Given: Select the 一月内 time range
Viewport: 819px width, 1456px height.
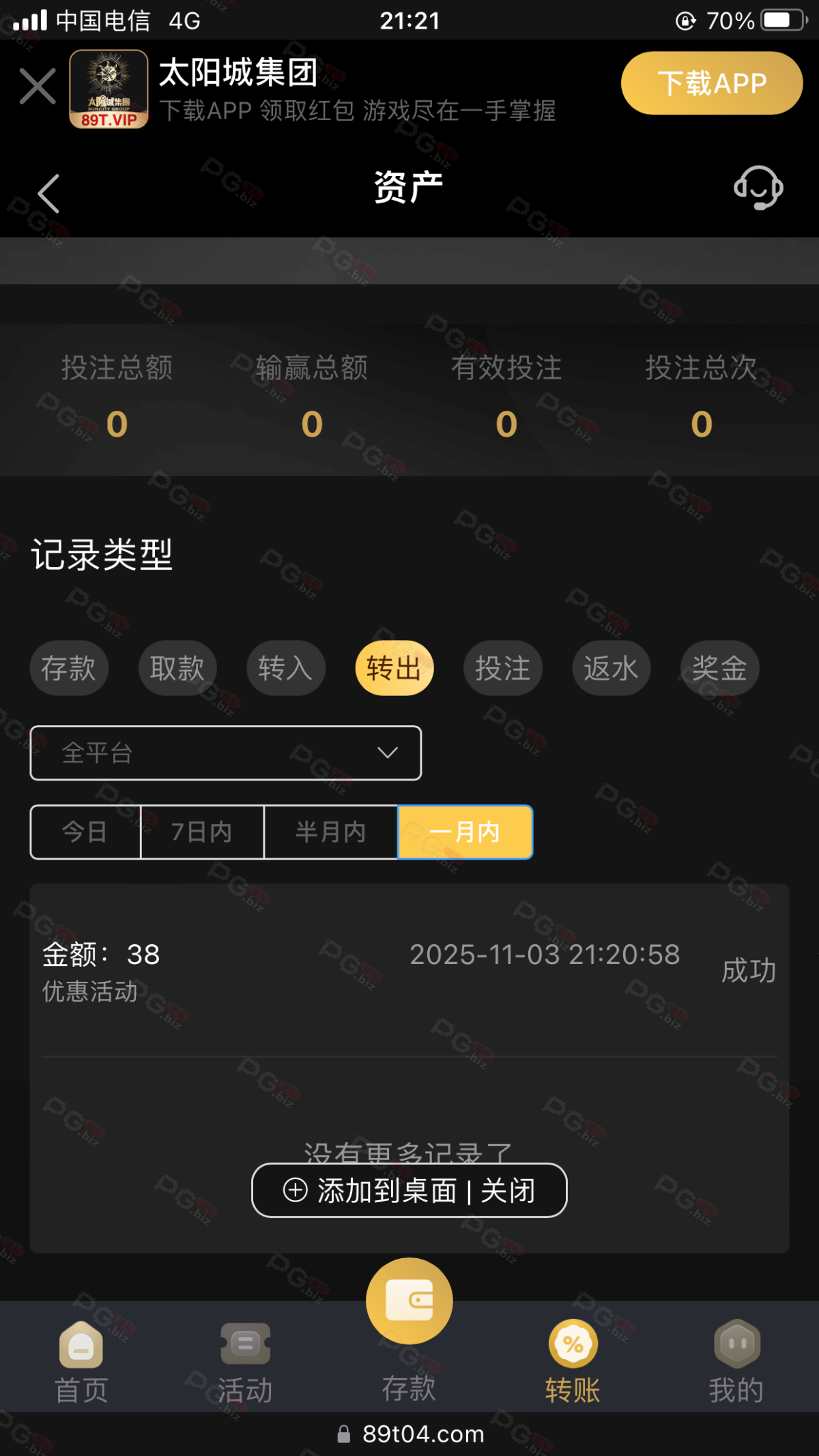Looking at the screenshot, I should click(465, 832).
